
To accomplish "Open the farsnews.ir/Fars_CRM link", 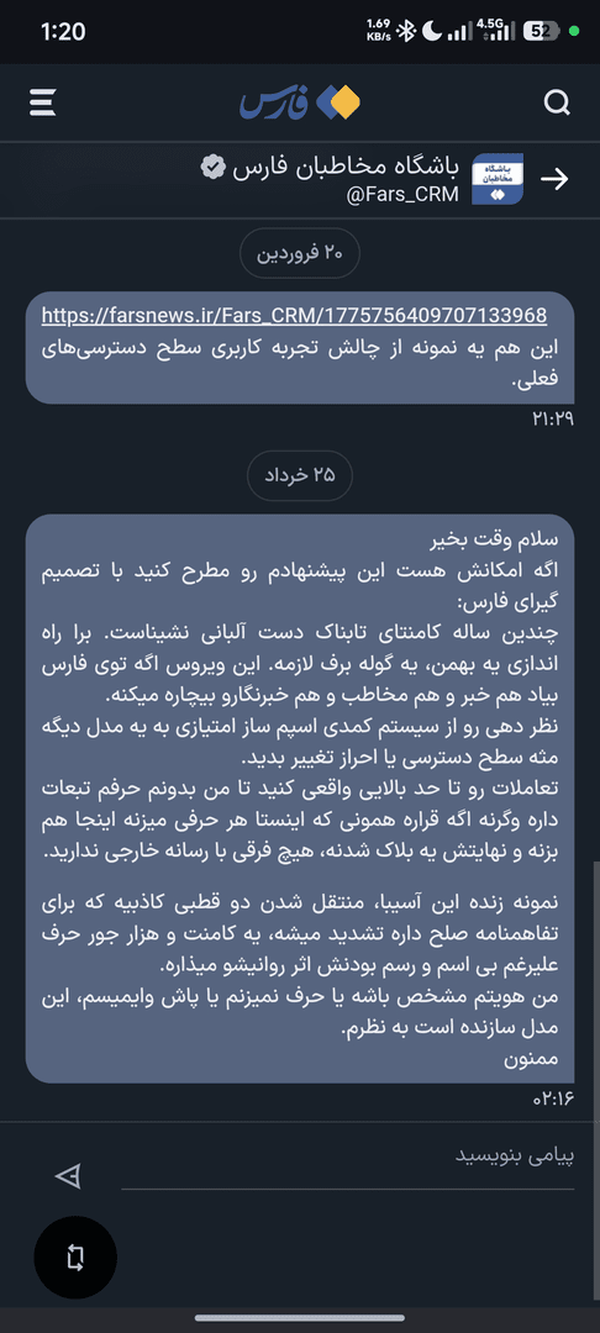I will (294, 316).
